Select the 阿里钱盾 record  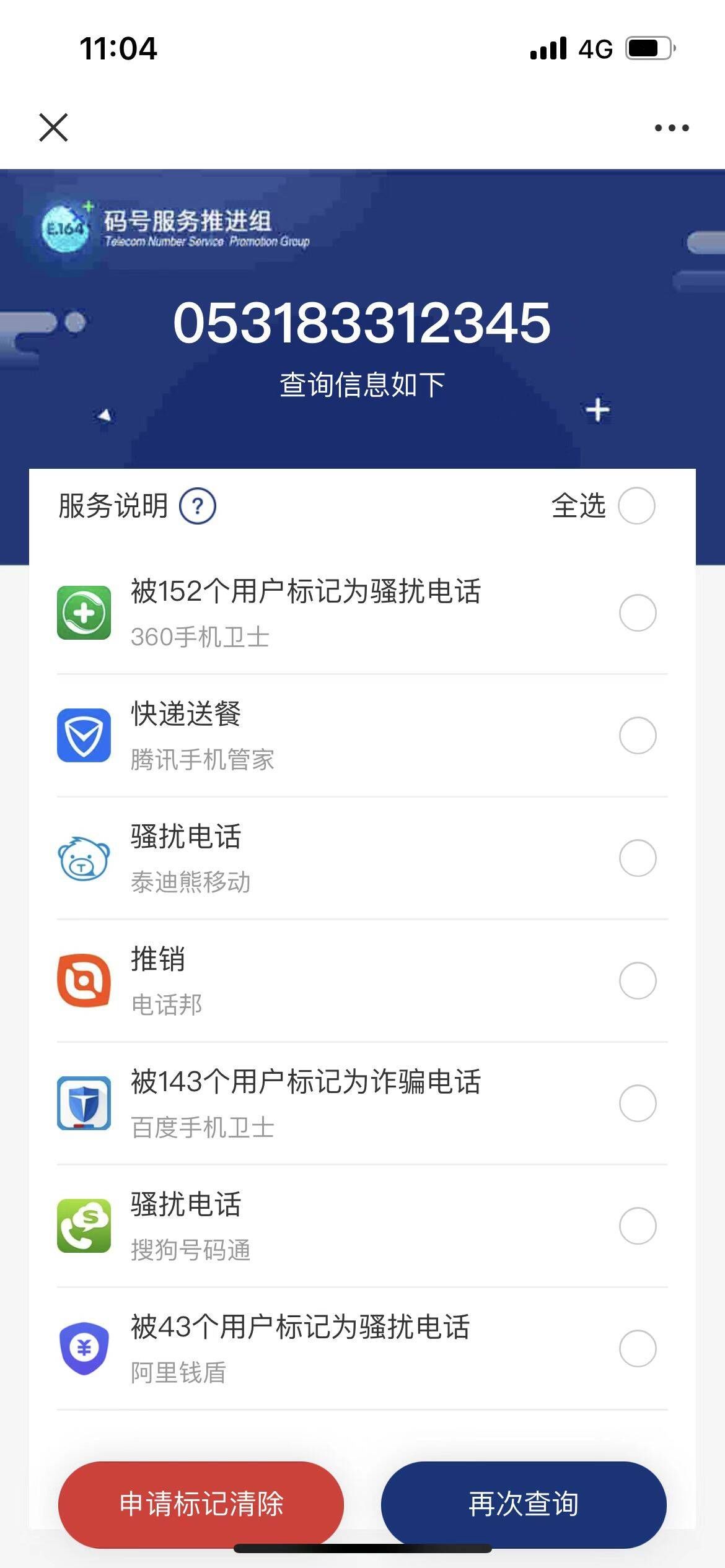[x=638, y=1349]
